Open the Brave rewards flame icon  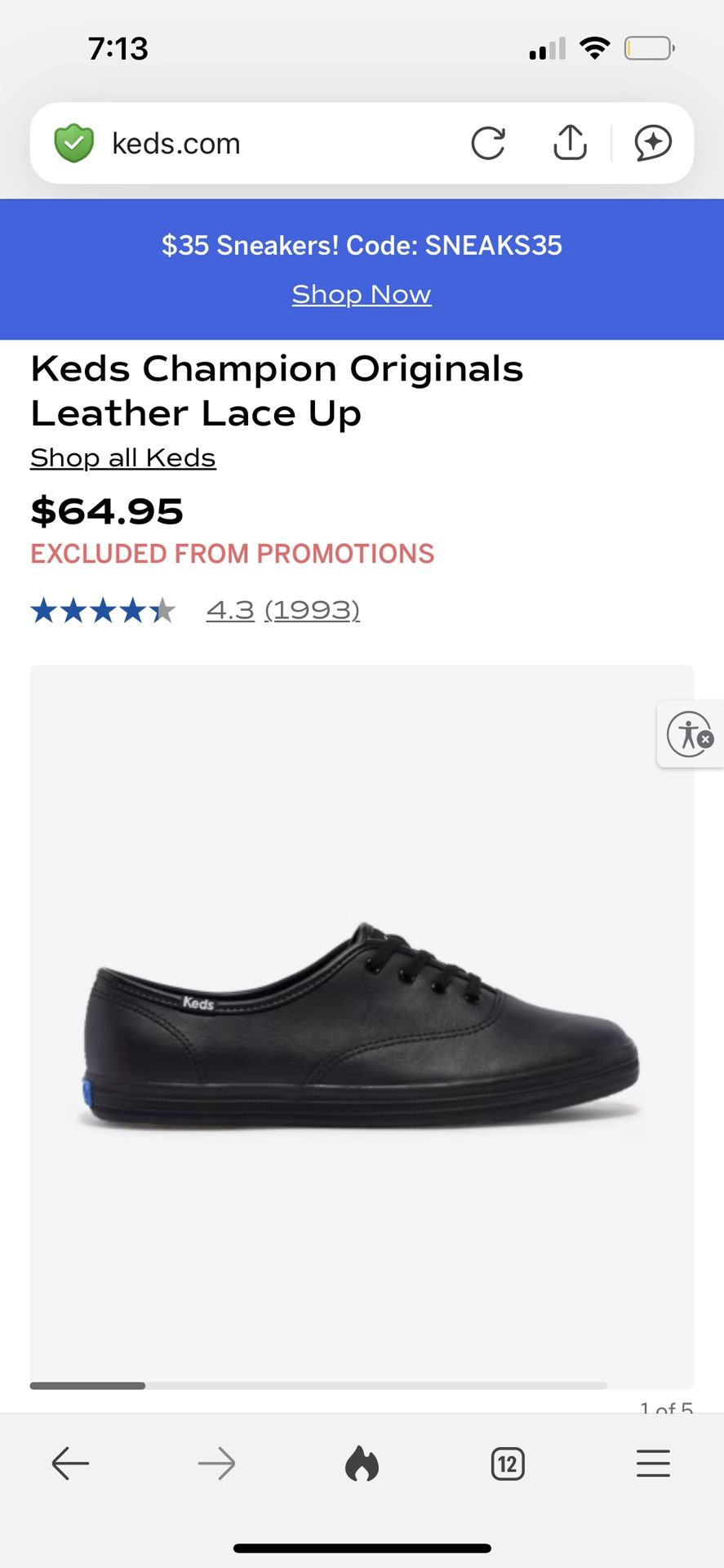pos(362,1463)
